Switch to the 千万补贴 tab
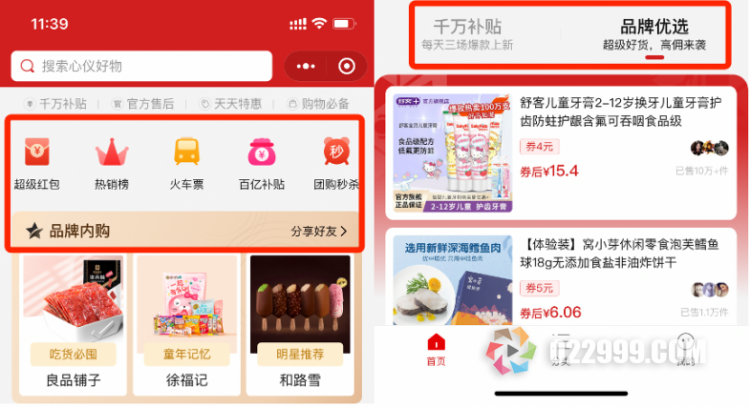This screenshot has width=750, height=407. pyautogui.click(x=467, y=33)
